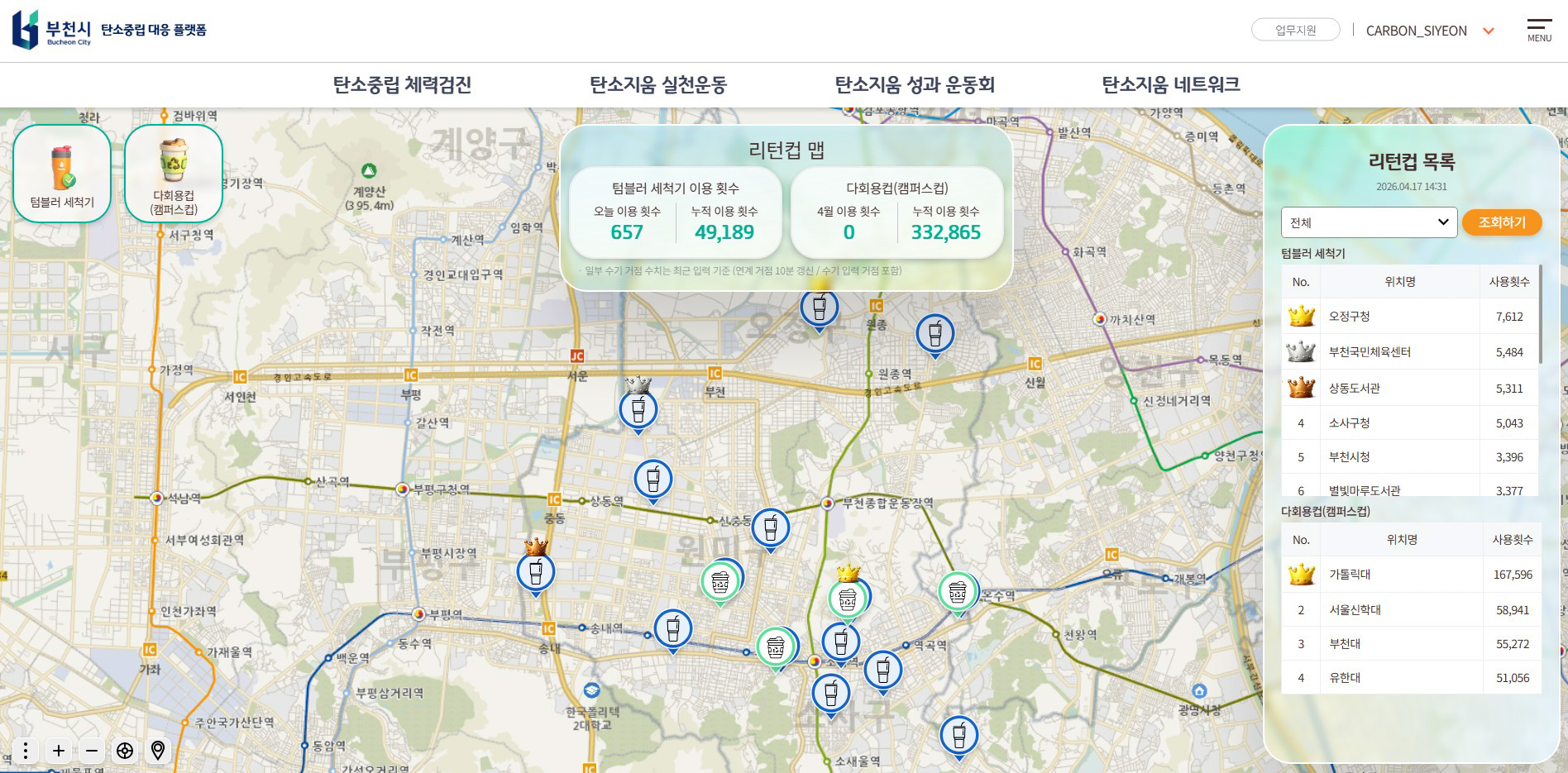Screen dimensions: 1568x773
Task: Tap the 조회하기 search button
Action: point(1502,222)
